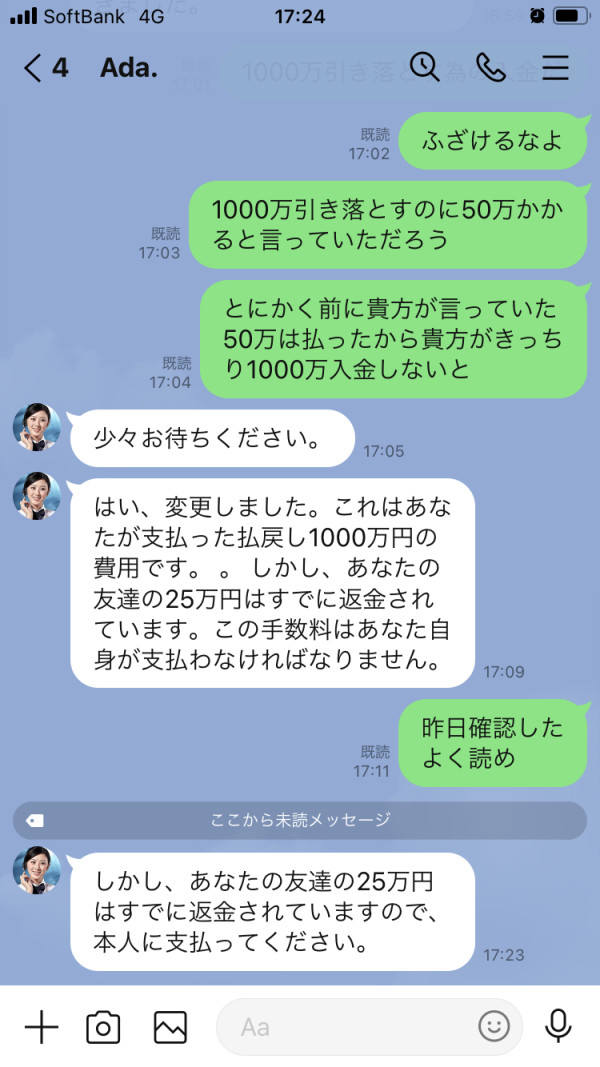Record a voice message with microphone
The width and height of the screenshot is (600, 1067).
[558, 1026]
